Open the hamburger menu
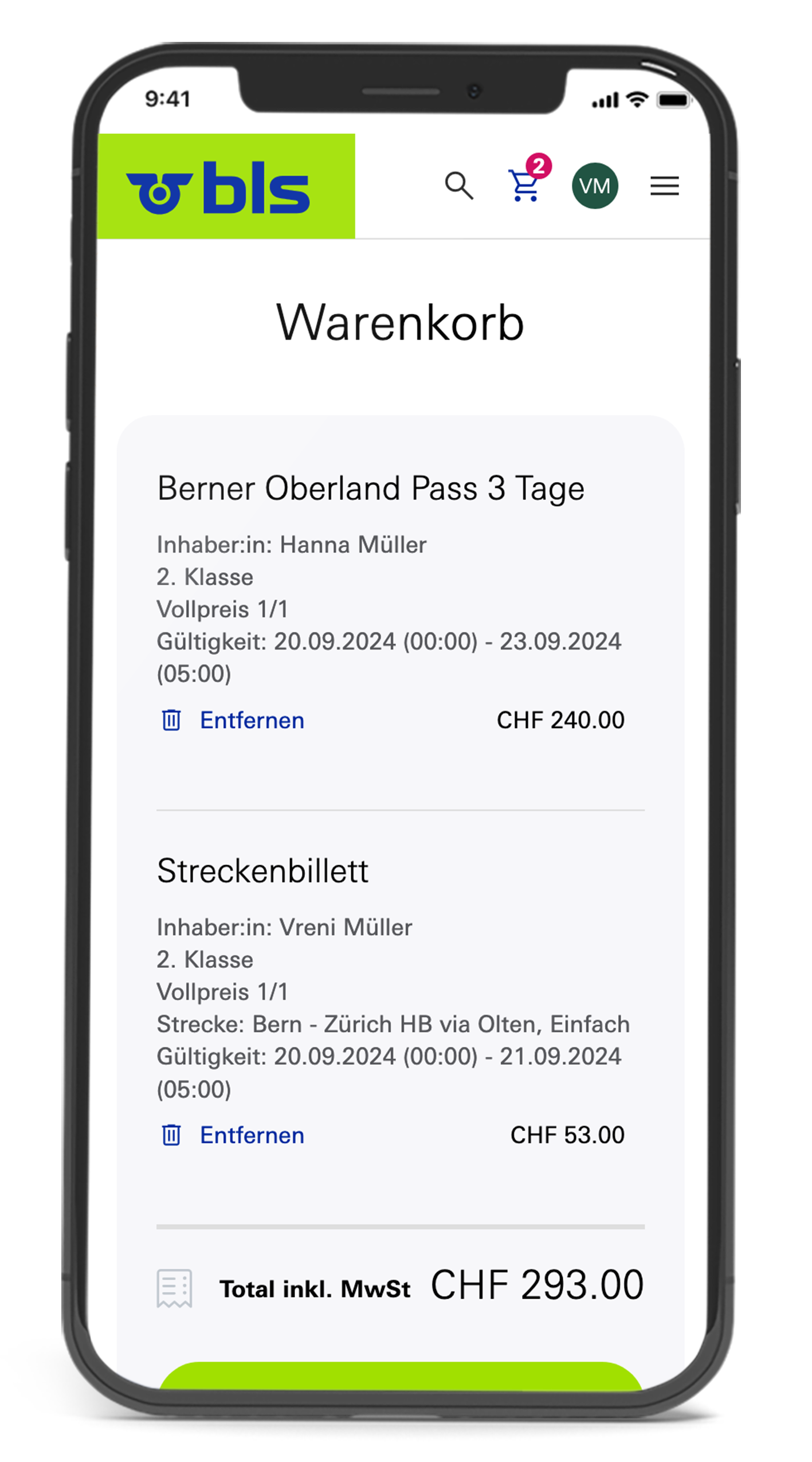Image resolution: width=812 pixels, height=1462 pixels. [664, 186]
